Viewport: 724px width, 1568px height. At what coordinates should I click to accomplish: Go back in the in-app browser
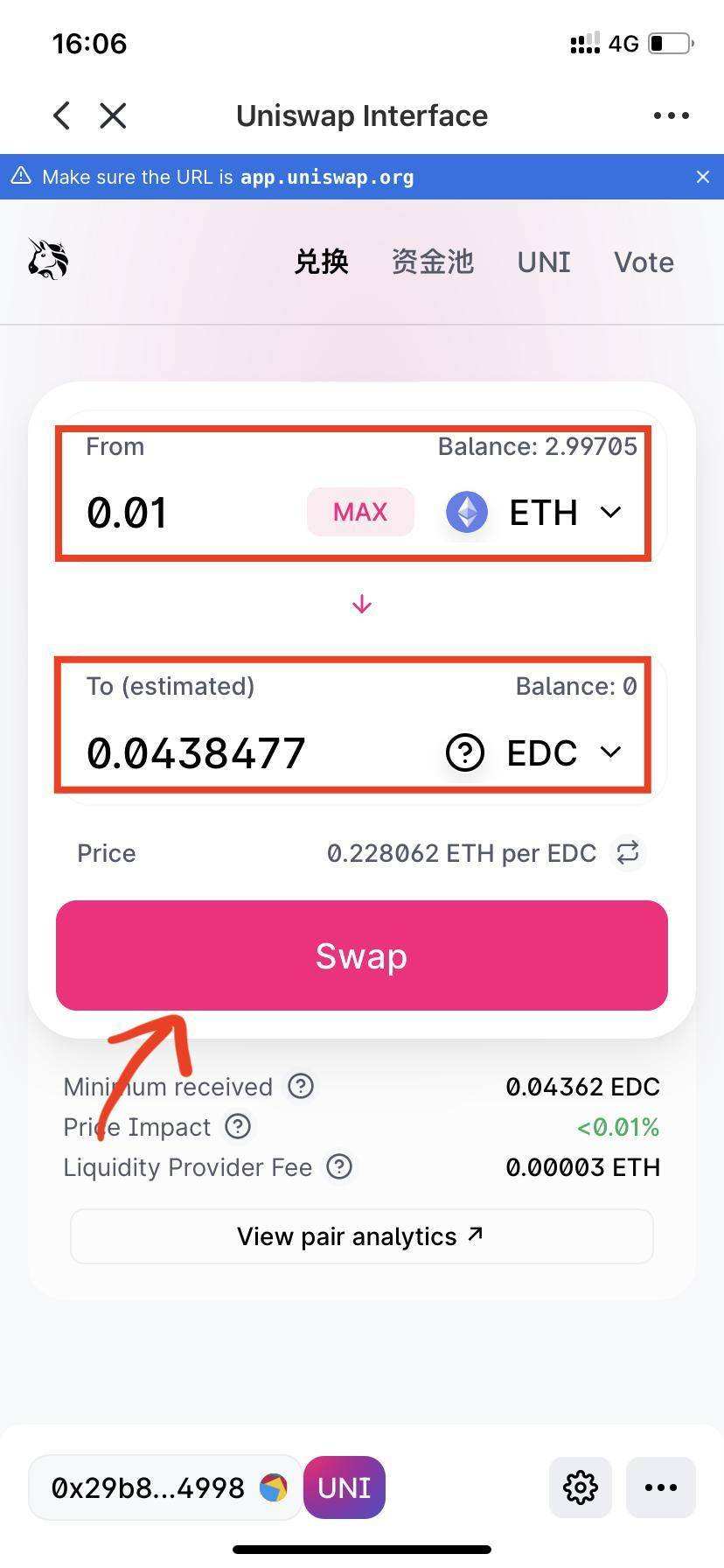(61, 115)
